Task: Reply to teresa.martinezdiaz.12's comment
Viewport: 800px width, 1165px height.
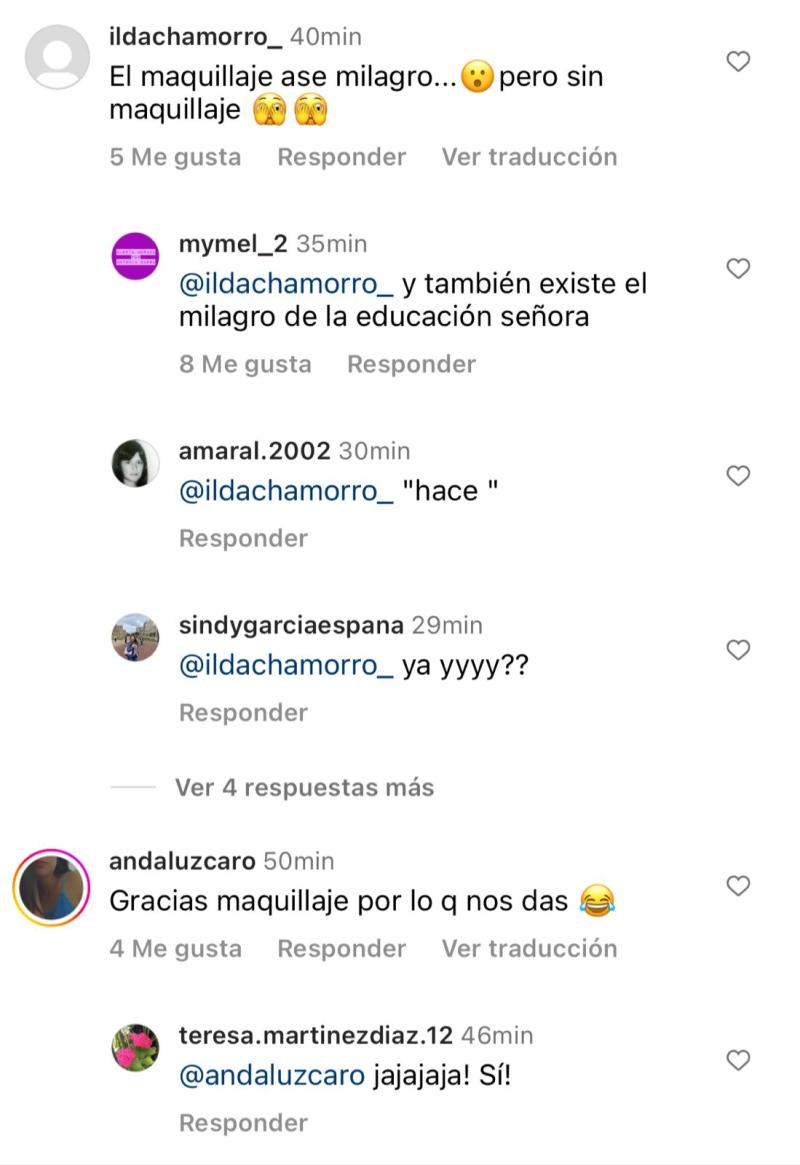Action: point(243,1122)
